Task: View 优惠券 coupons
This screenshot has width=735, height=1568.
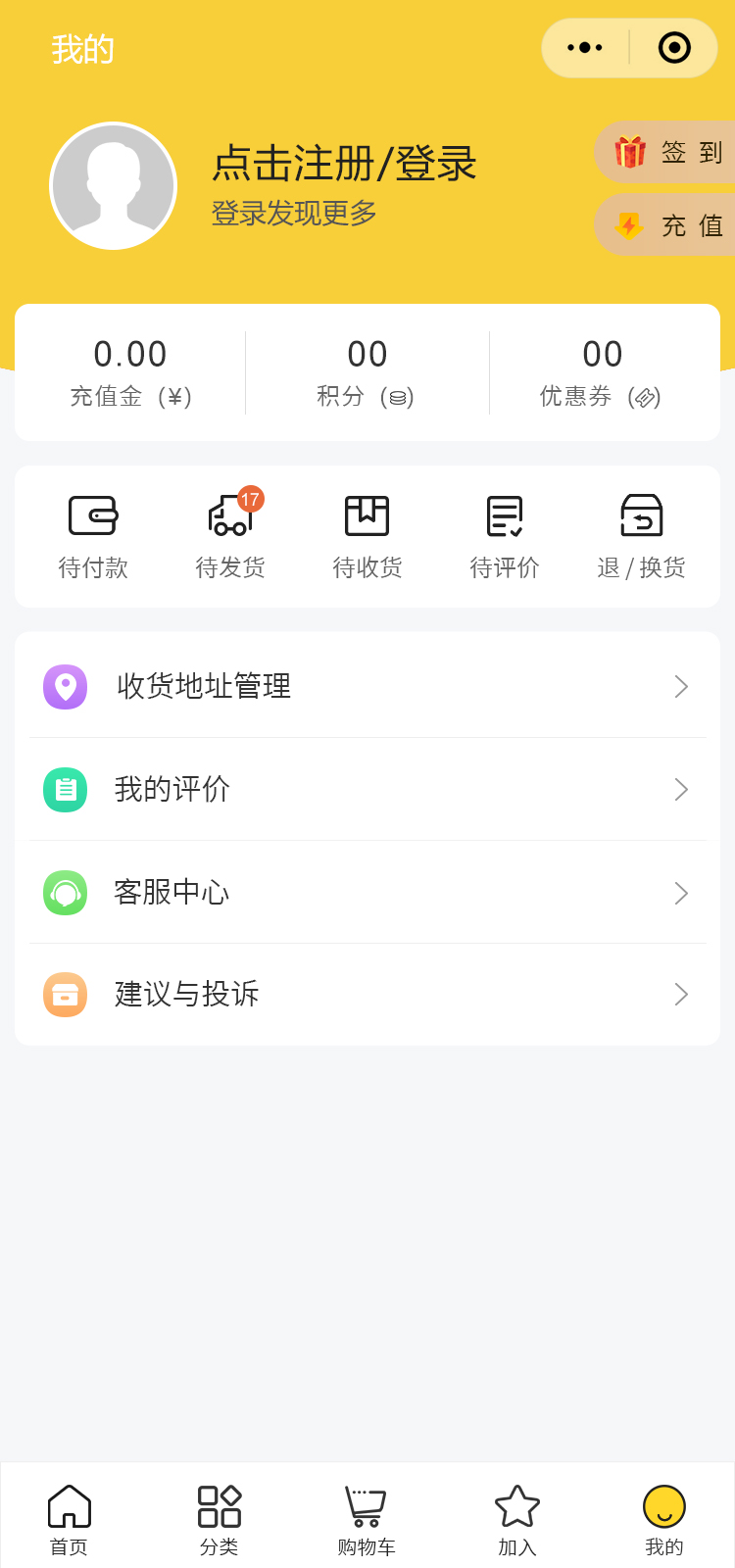Action: click(x=602, y=372)
